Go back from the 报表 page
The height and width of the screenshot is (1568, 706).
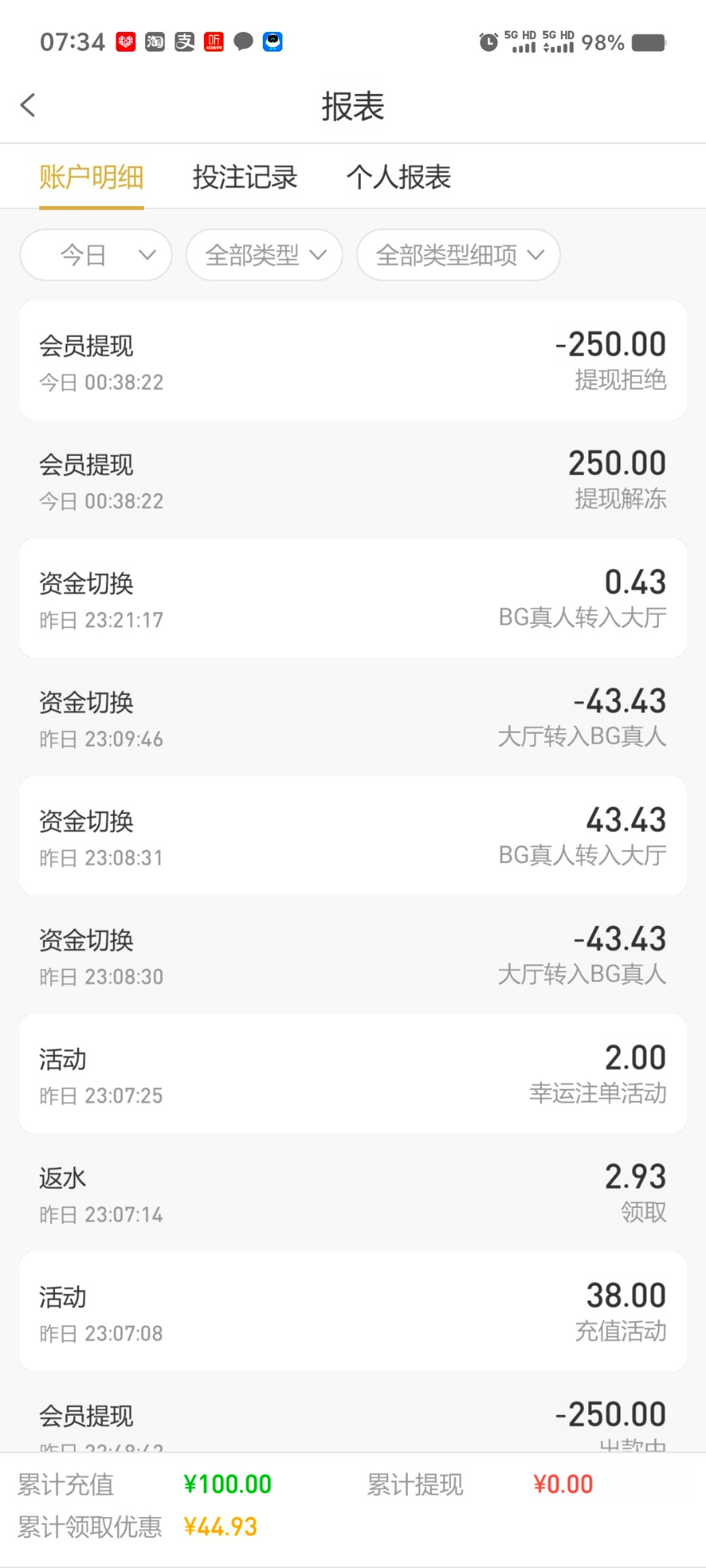[27, 105]
